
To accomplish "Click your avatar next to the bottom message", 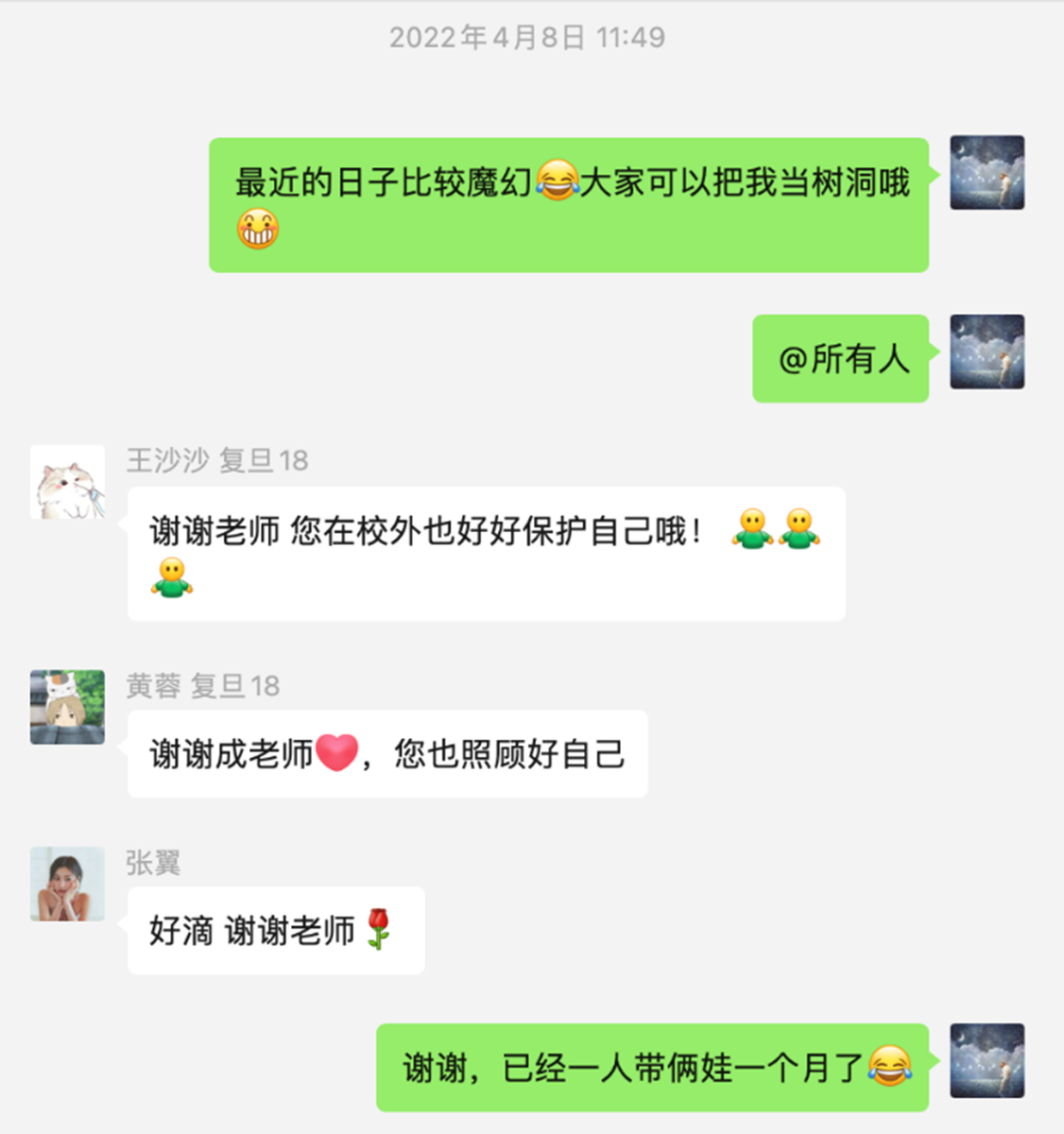I will 987,1058.
